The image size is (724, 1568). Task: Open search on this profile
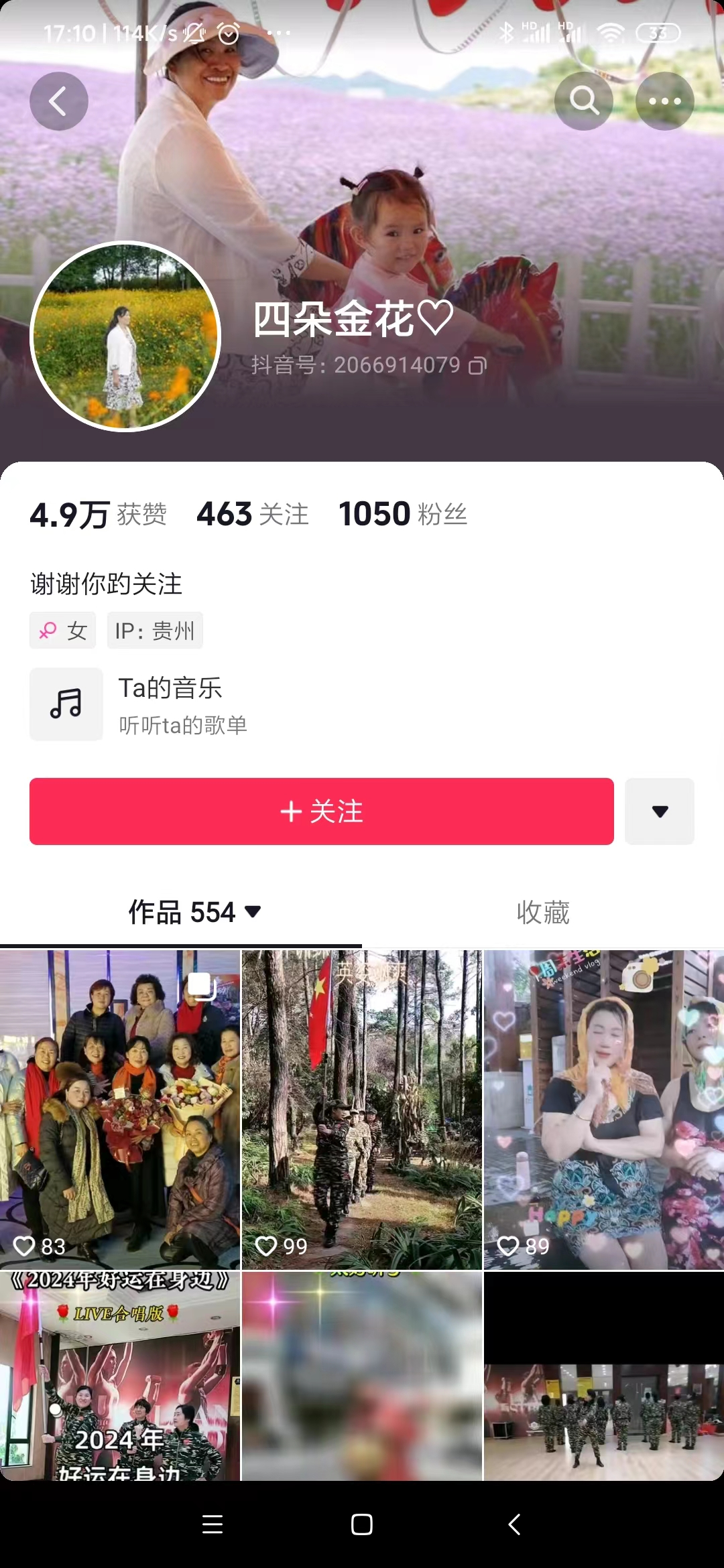coord(584,101)
